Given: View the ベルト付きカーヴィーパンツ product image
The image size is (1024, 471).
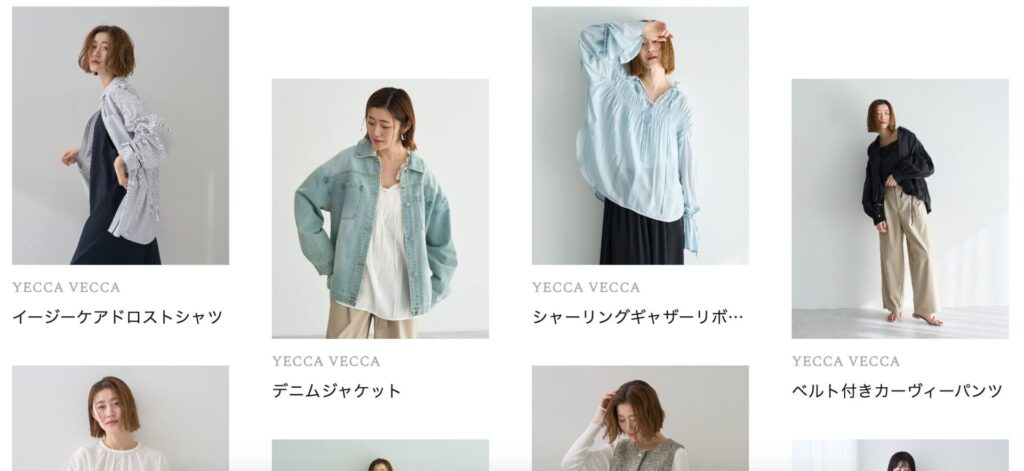Looking at the screenshot, I should [x=900, y=208].
